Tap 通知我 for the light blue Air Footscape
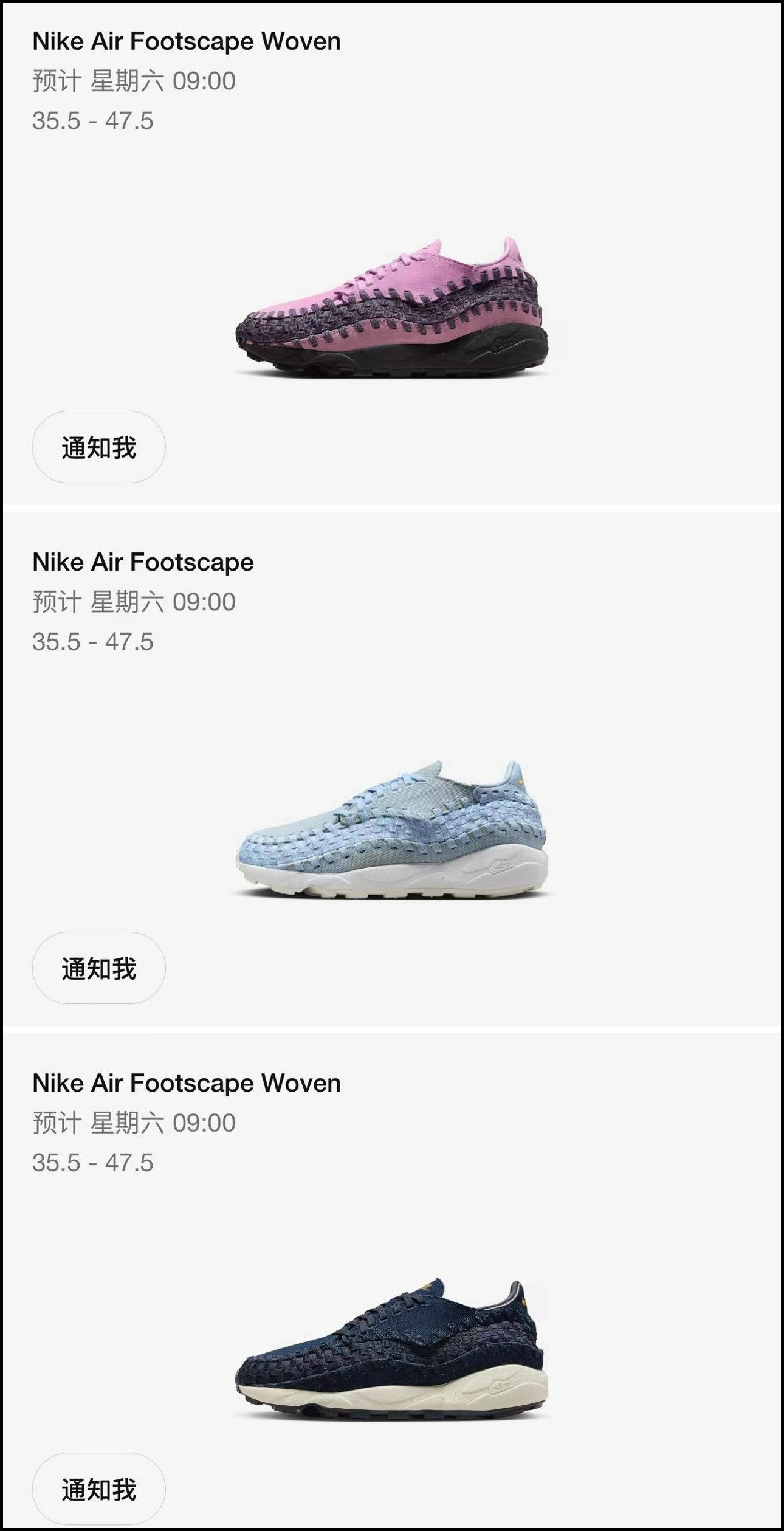Screen dimensions: 784x1531 click(x=98, y=968)
